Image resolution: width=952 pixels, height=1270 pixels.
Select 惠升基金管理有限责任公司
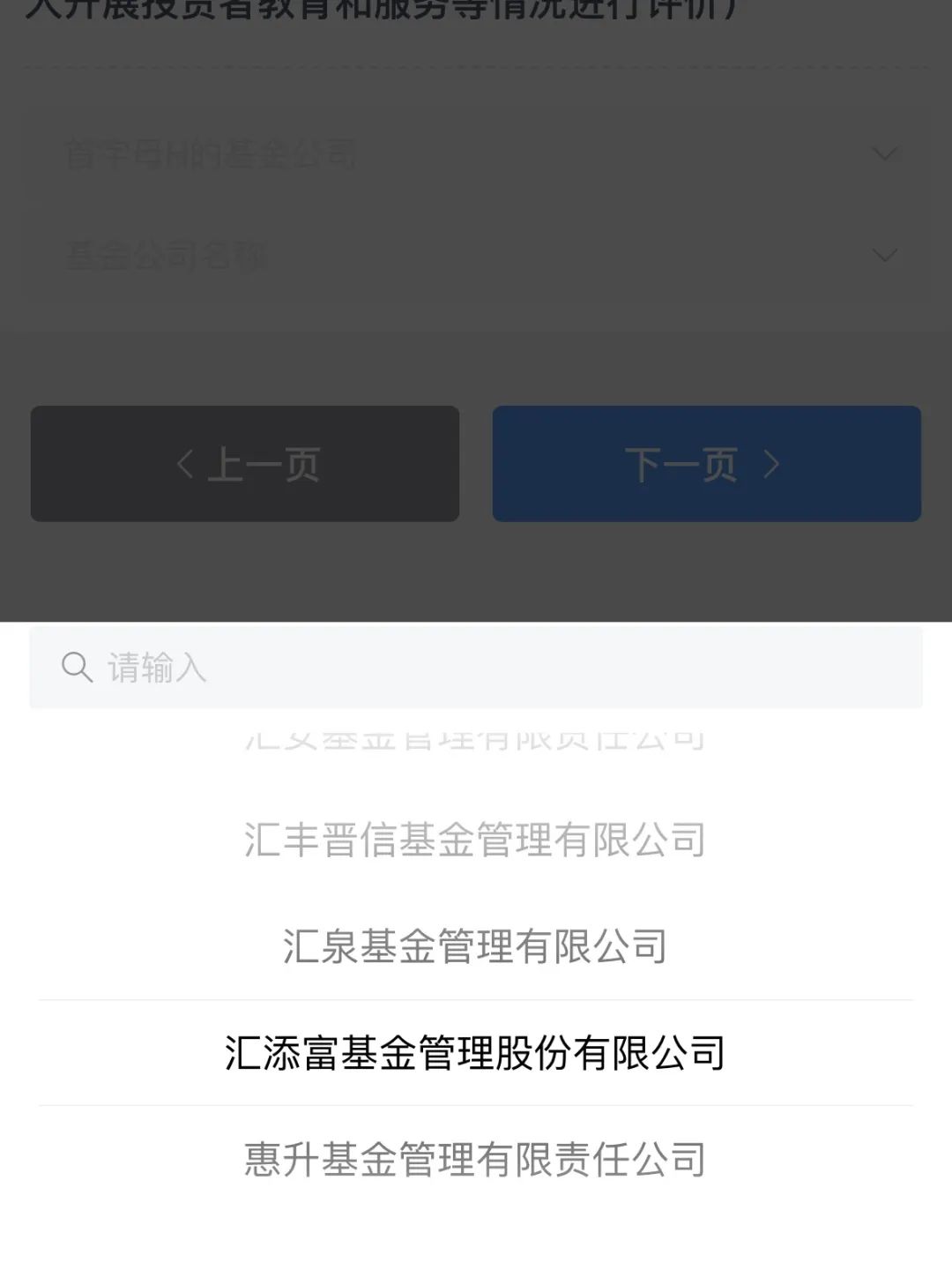point(475,1160)
